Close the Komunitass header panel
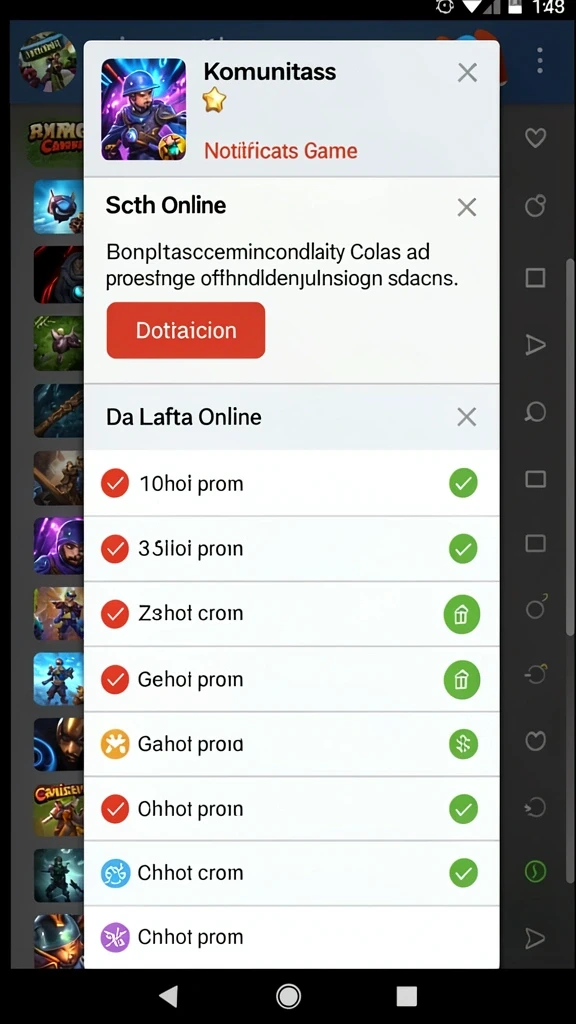The height and width of the screenshot is (1024, 576). pos(467,72)
